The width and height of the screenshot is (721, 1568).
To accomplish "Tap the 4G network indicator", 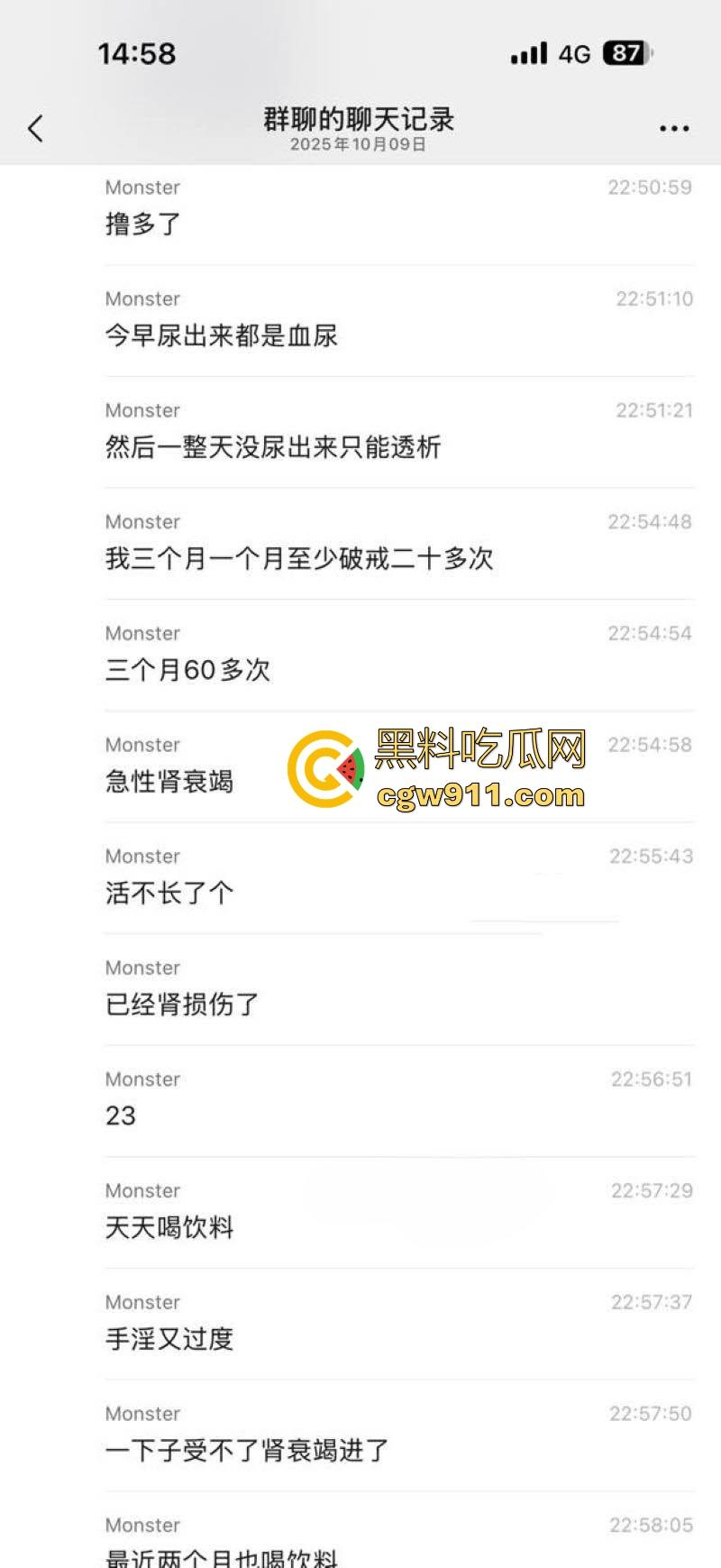I will click(577, 54).
